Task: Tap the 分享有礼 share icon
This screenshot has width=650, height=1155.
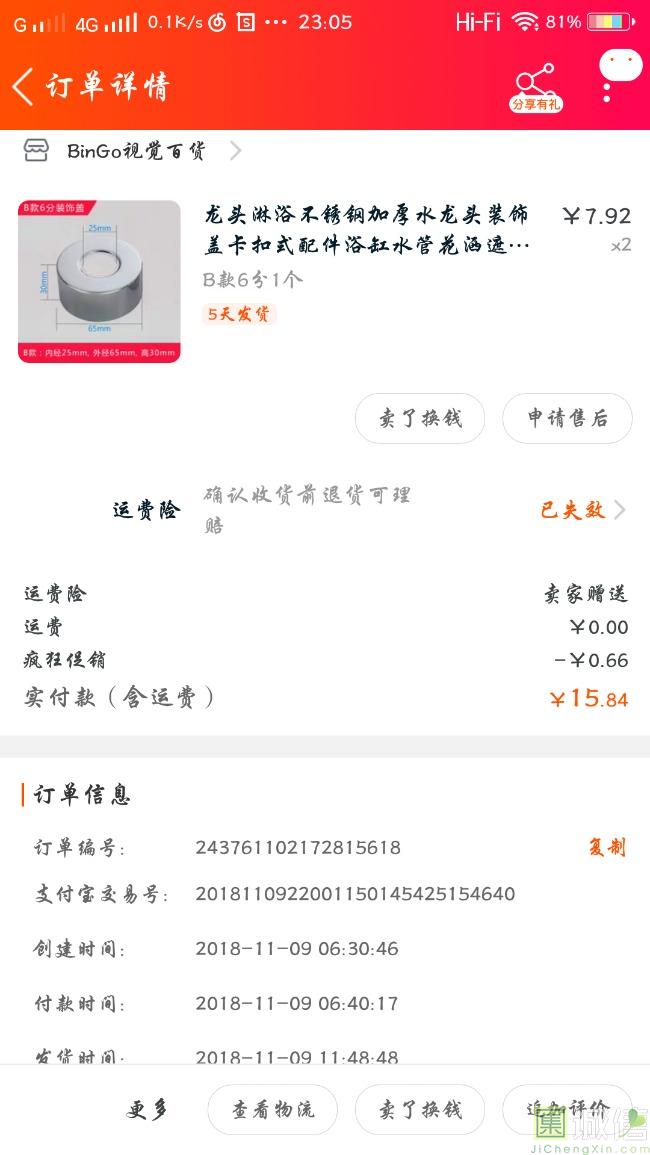Action: [536, 87]
